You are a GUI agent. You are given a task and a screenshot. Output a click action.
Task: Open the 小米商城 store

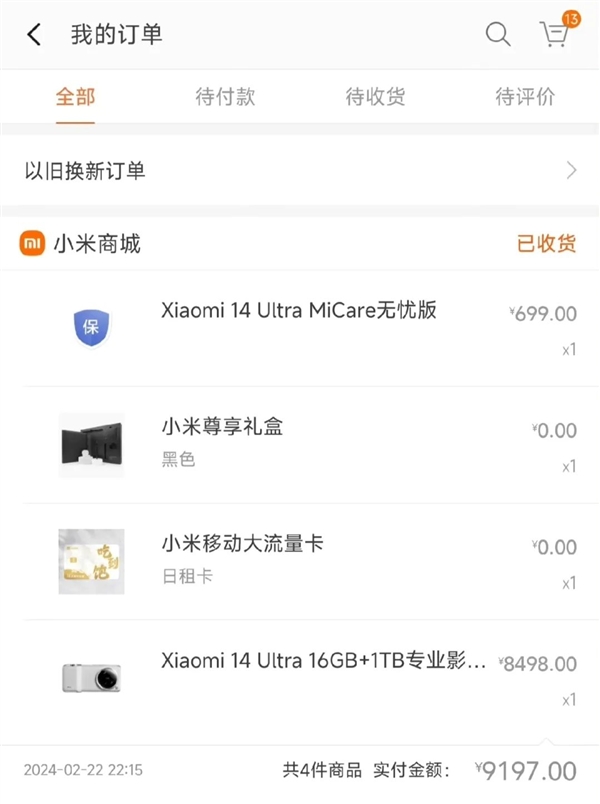[x=96, y=244]
